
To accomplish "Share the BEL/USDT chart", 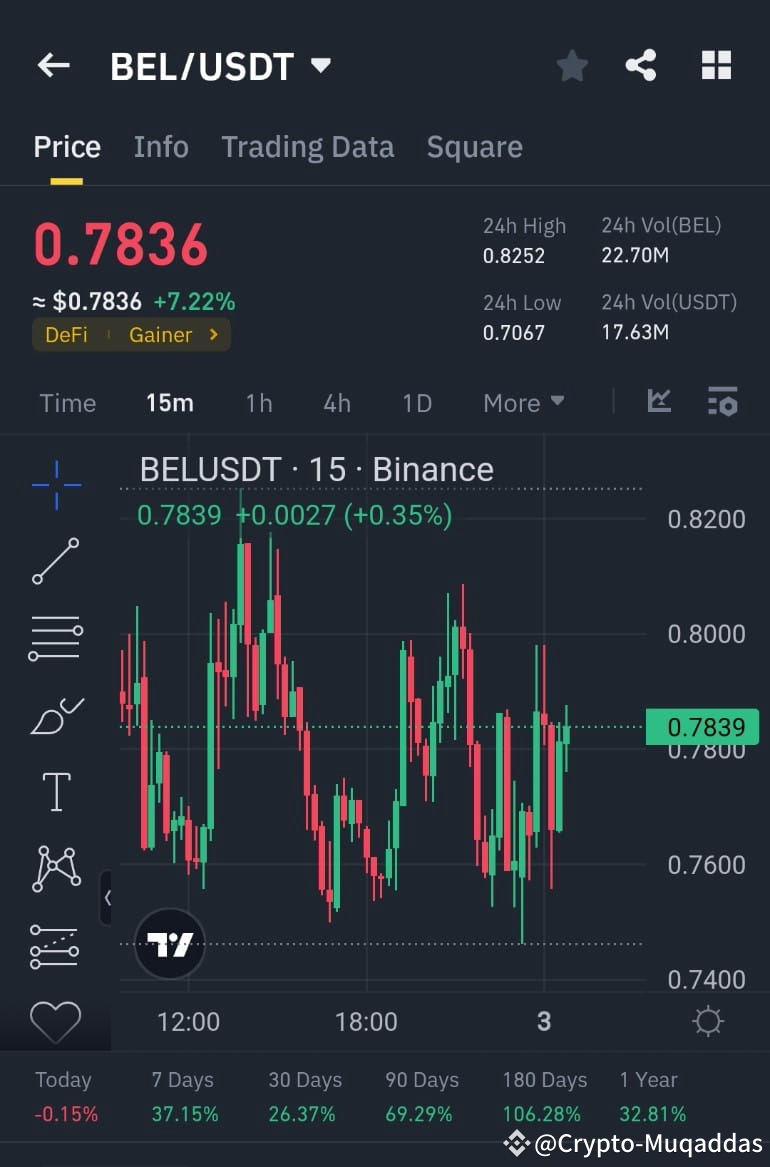I will 640,64.
